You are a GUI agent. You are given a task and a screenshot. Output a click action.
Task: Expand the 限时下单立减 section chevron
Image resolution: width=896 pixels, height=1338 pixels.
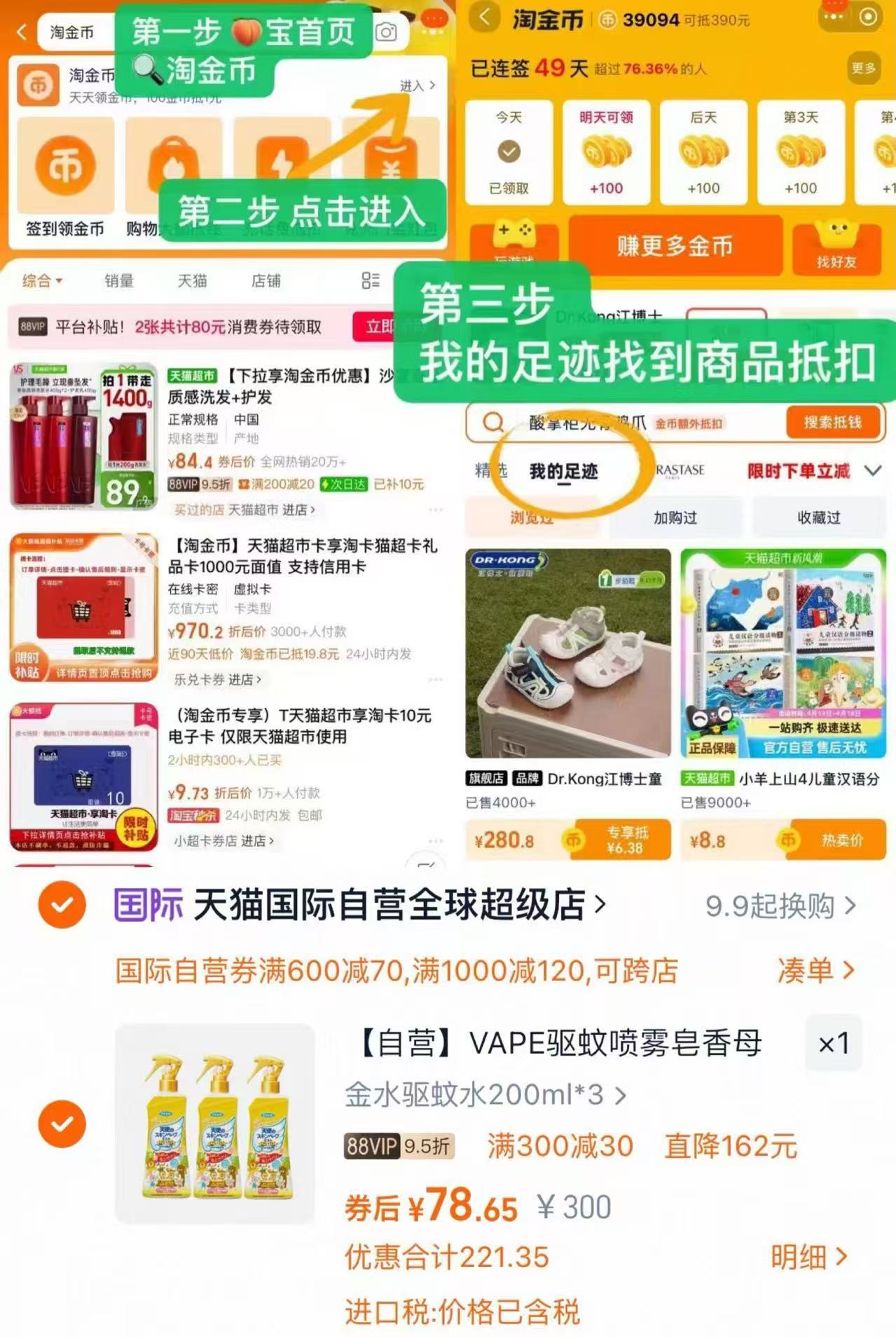(x=871, y=472)
